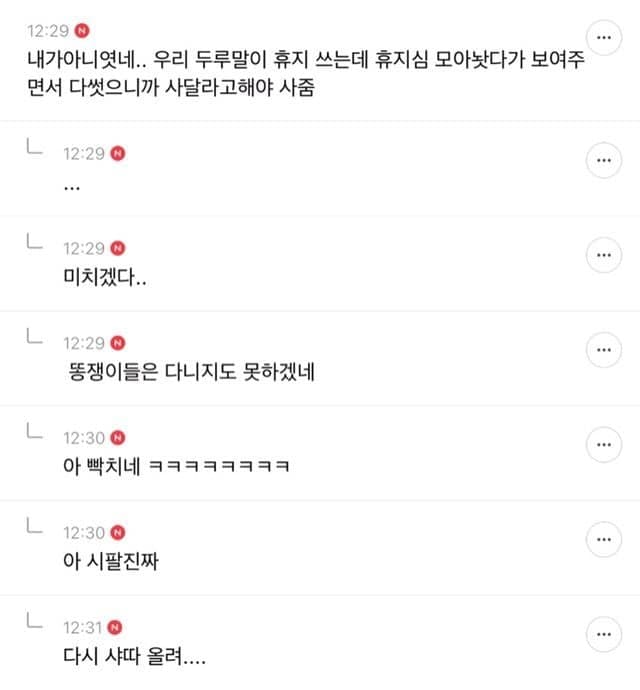Open more menu for the '...' reply
Image resolution: width=640 pixels, height=690 pixels.
click(x=603, y=160)
